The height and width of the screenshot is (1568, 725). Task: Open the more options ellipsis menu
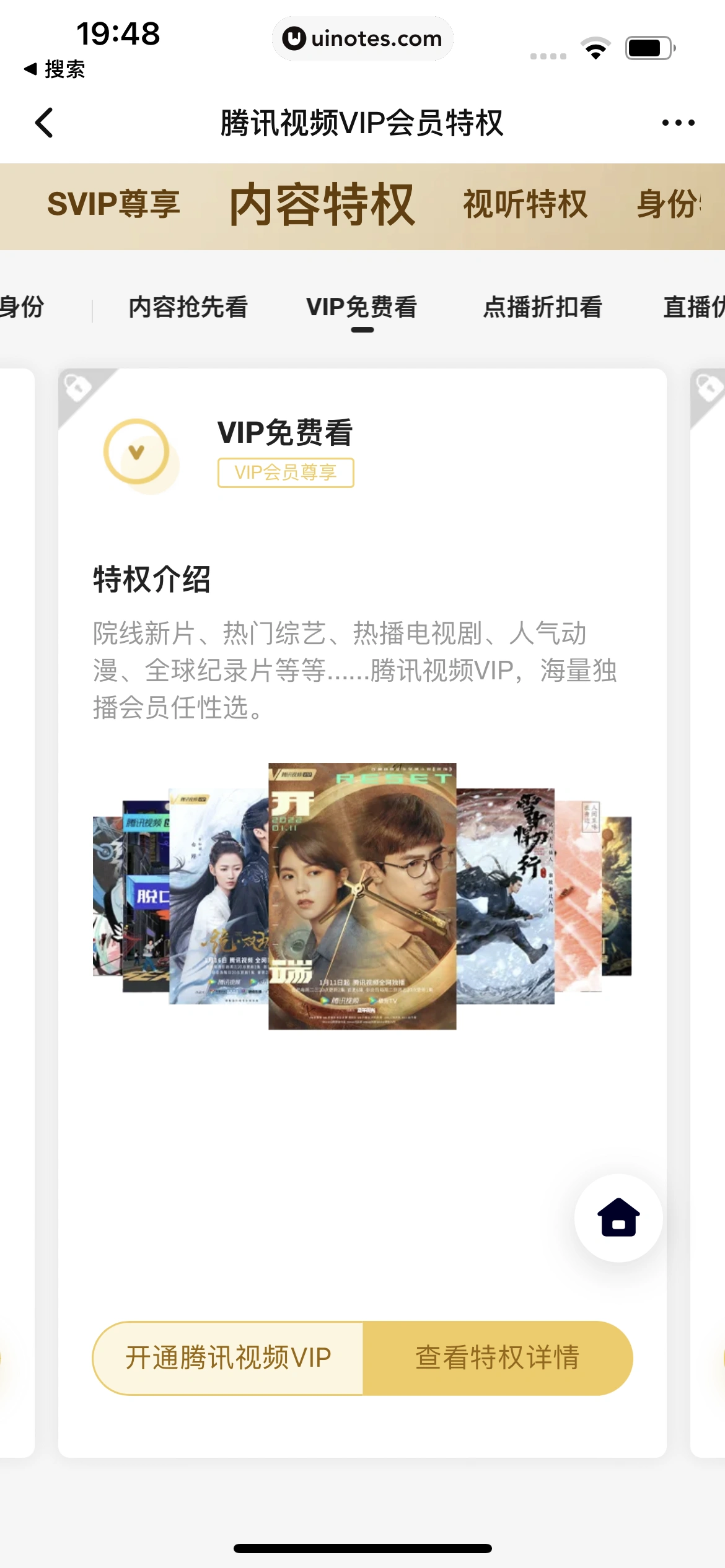click(677, 123)
